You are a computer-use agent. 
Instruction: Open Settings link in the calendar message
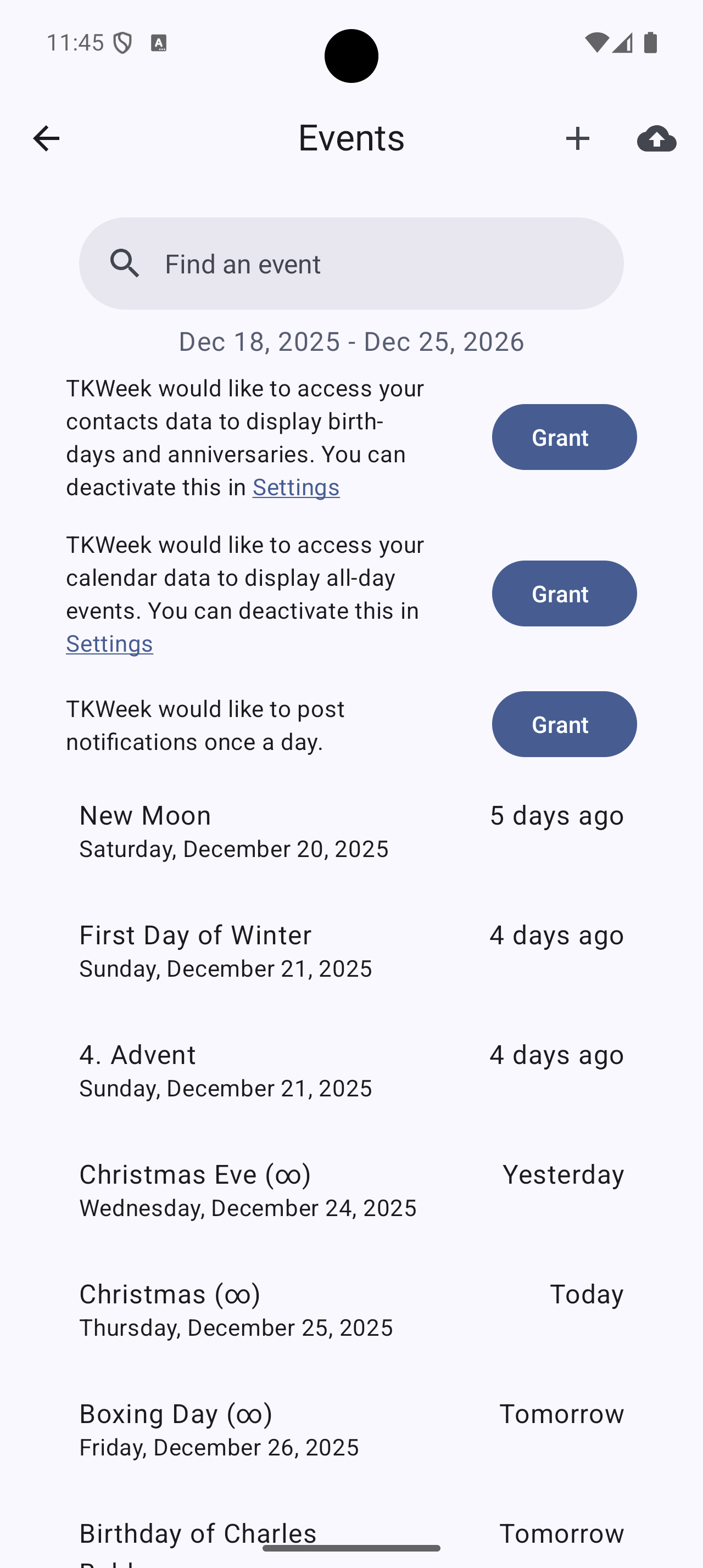109,643
